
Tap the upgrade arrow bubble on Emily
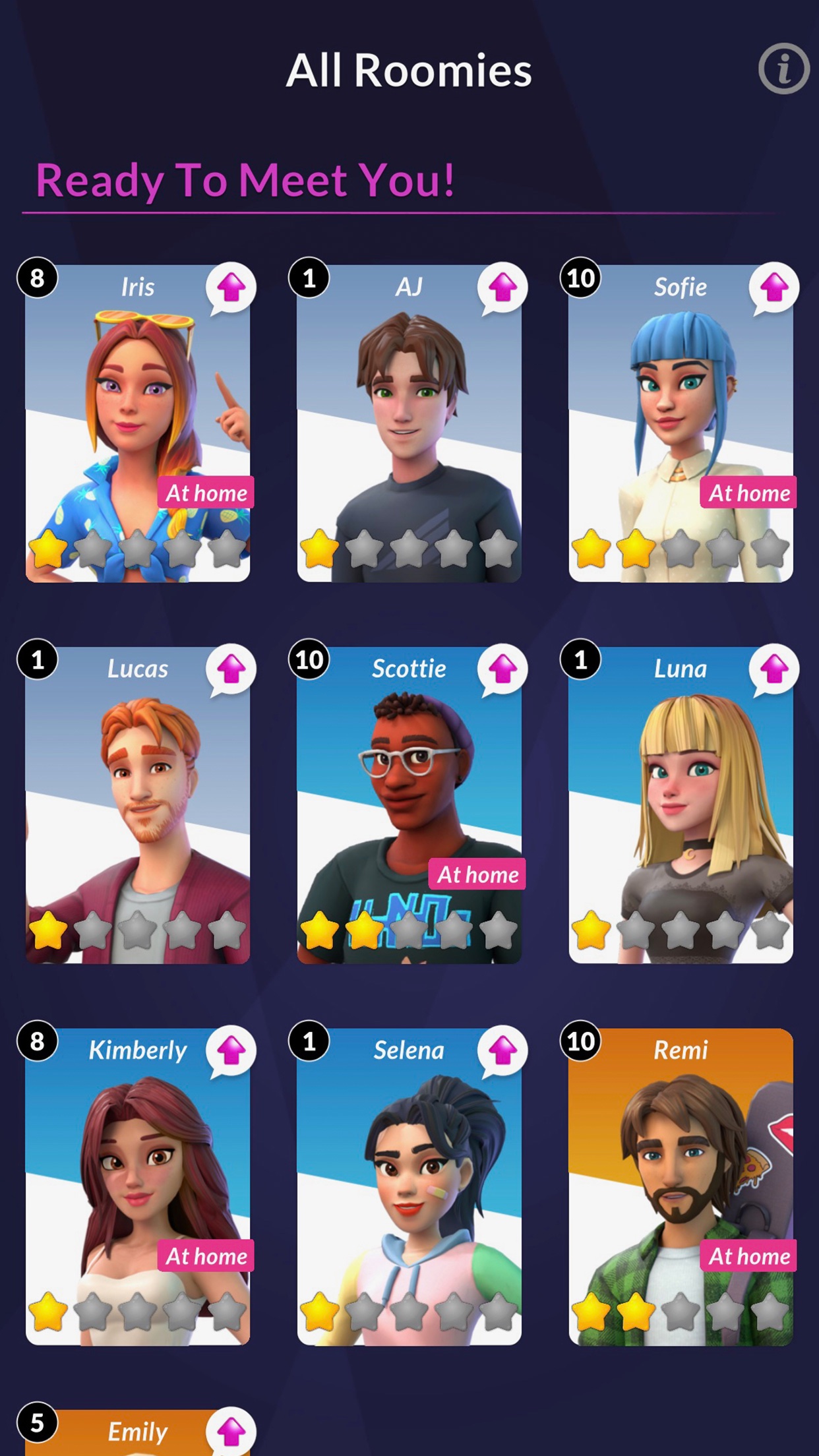tap(231, 1432)
